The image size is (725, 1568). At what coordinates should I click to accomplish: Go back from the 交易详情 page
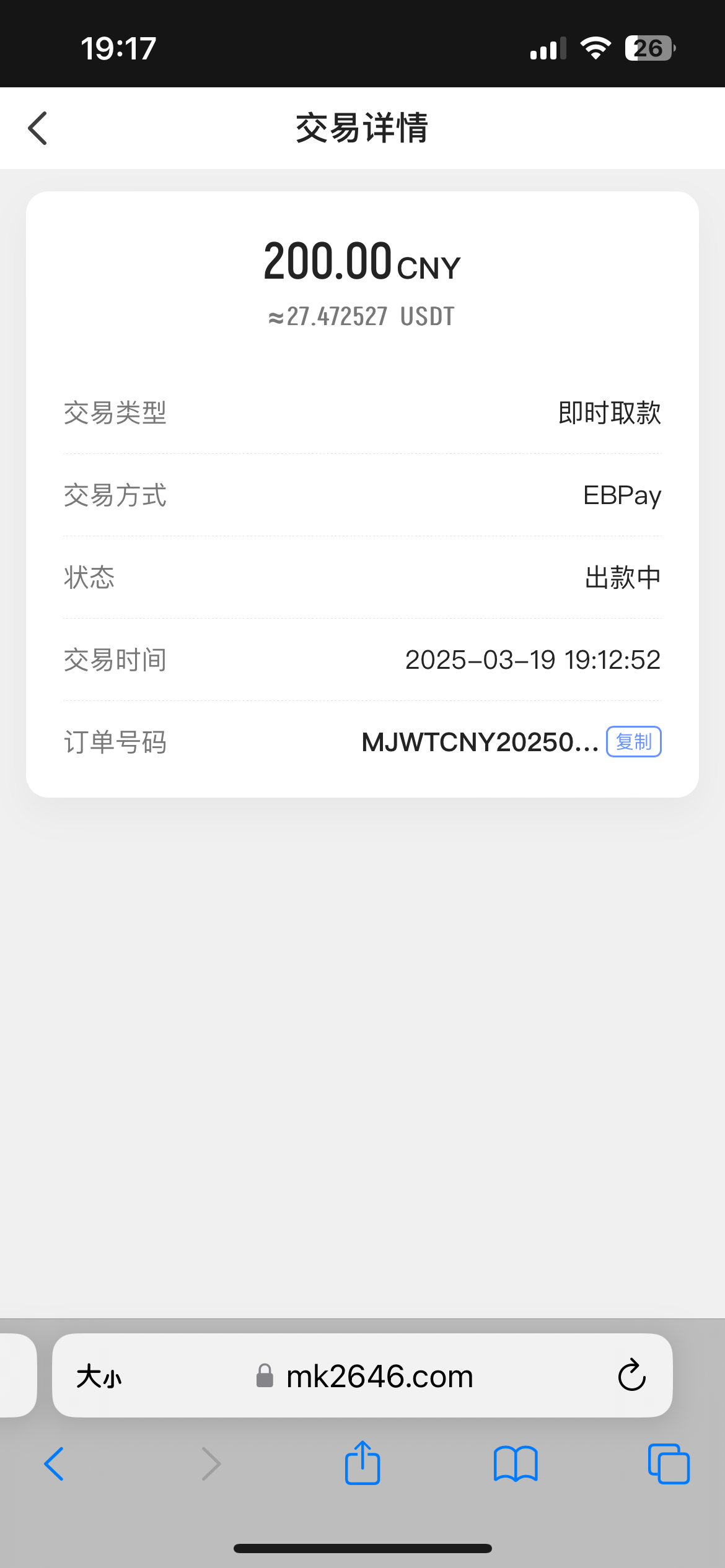(x=38, y=128)
